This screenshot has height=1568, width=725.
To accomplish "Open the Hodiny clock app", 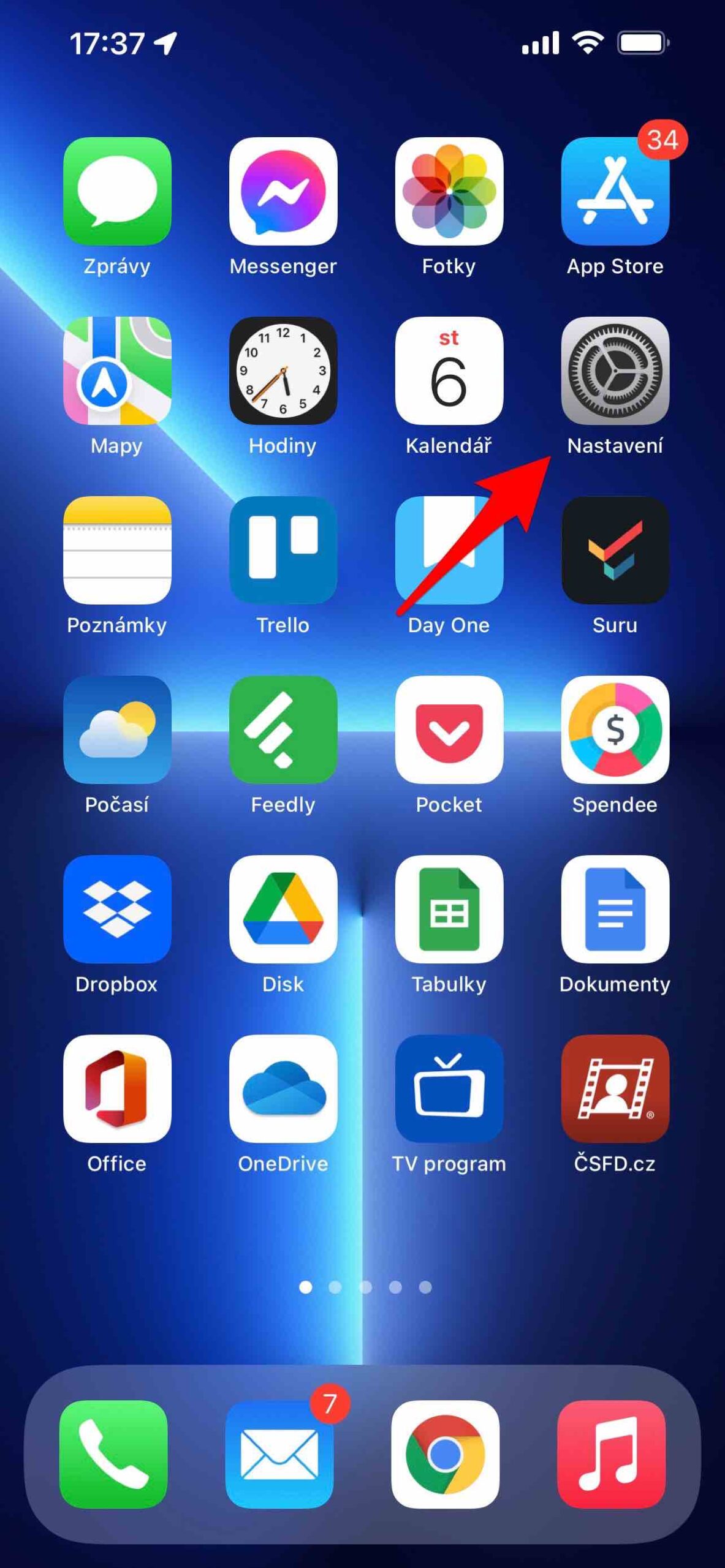I will coord(283,371).
